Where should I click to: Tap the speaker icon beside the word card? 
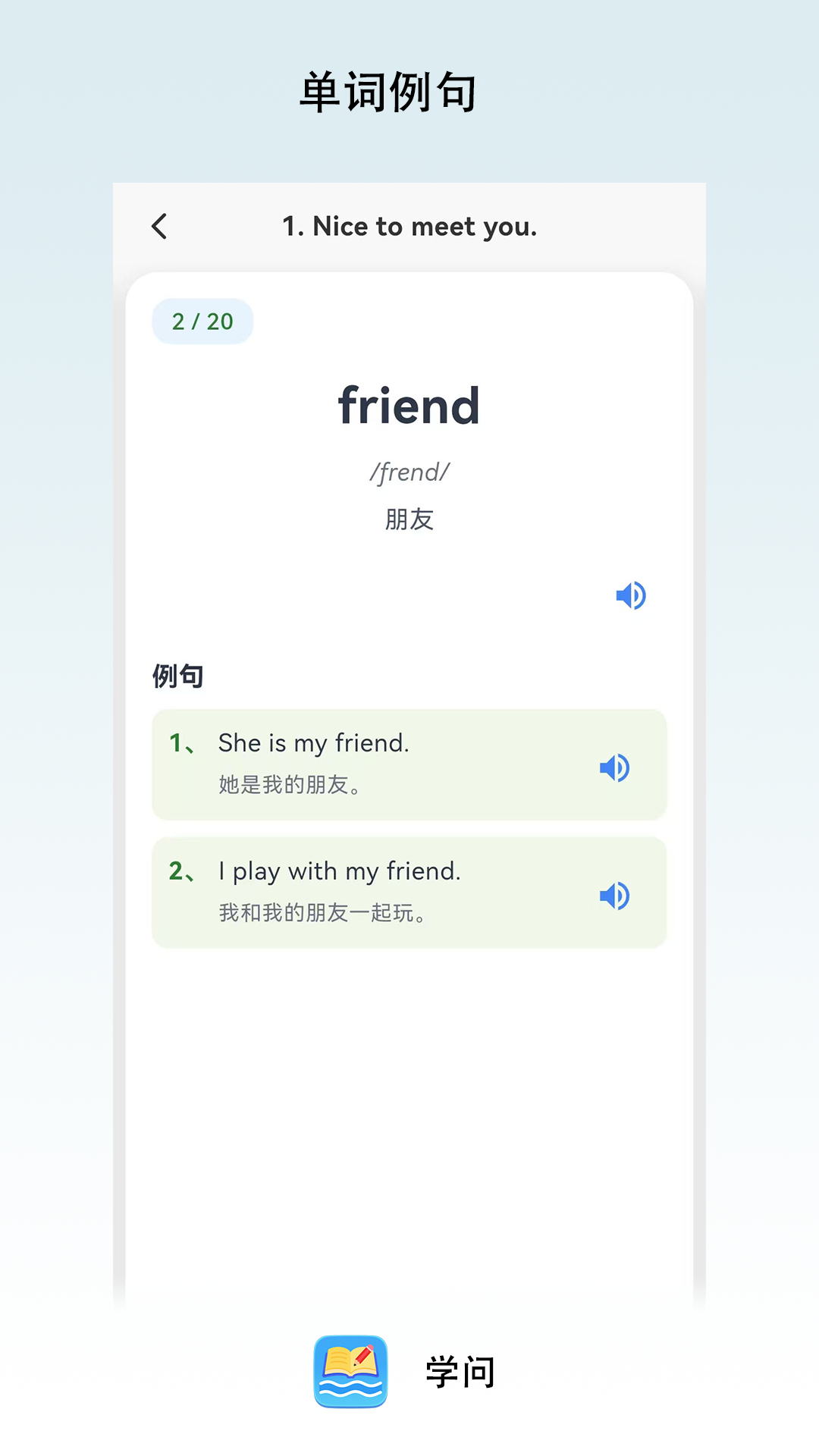[631, 595]
